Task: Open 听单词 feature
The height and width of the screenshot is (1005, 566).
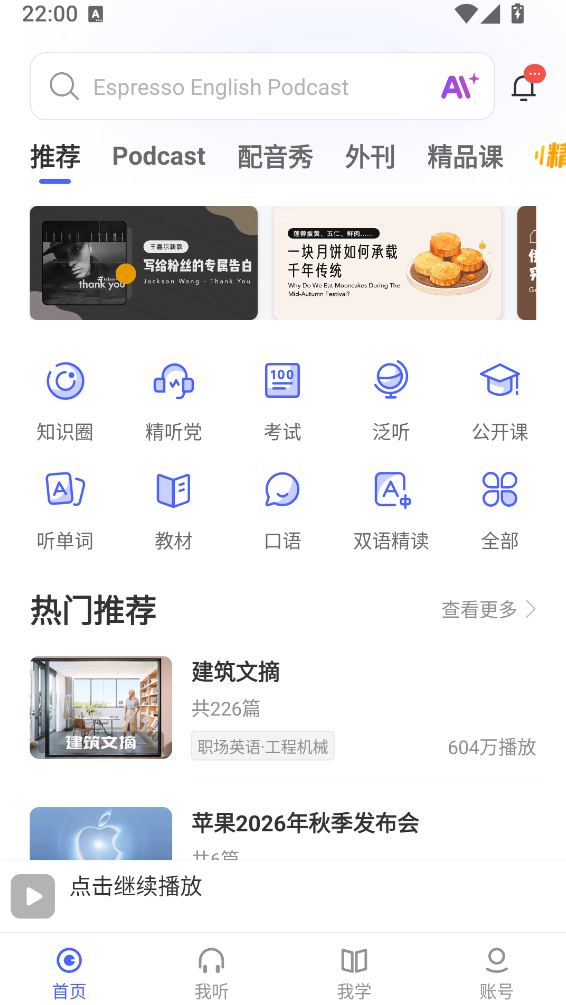Action: pos(65,511)
